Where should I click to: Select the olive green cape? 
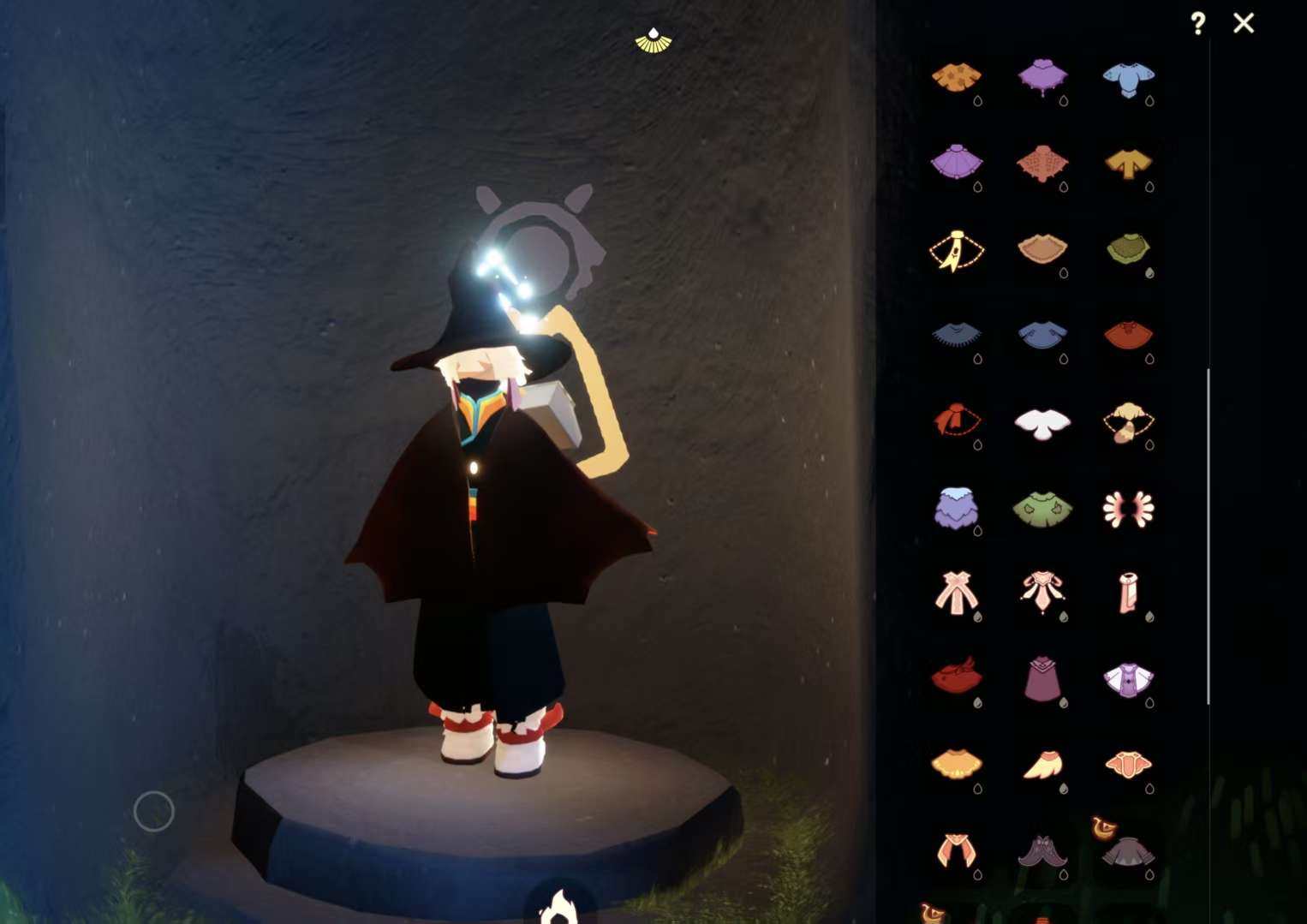(x=1128, y=248)
